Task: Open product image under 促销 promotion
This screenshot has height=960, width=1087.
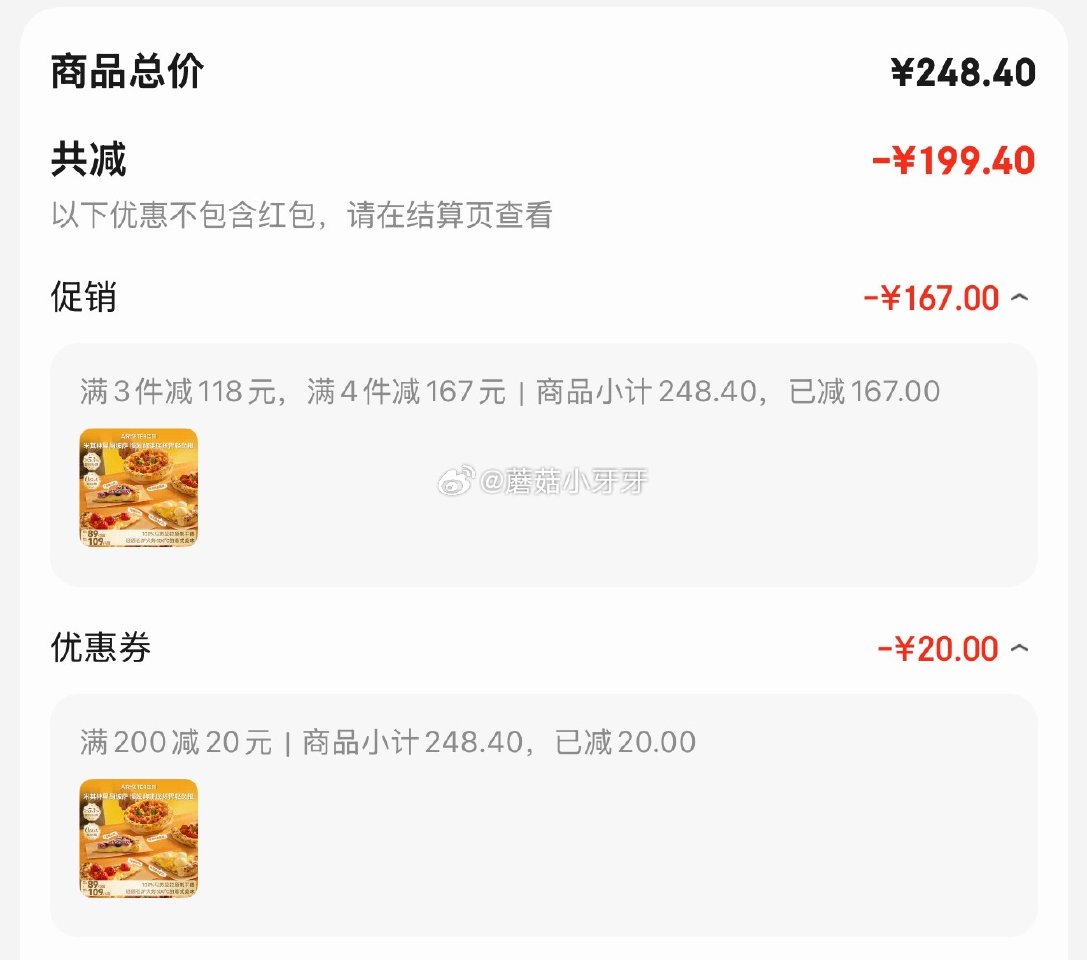Action: pos(139,488)
